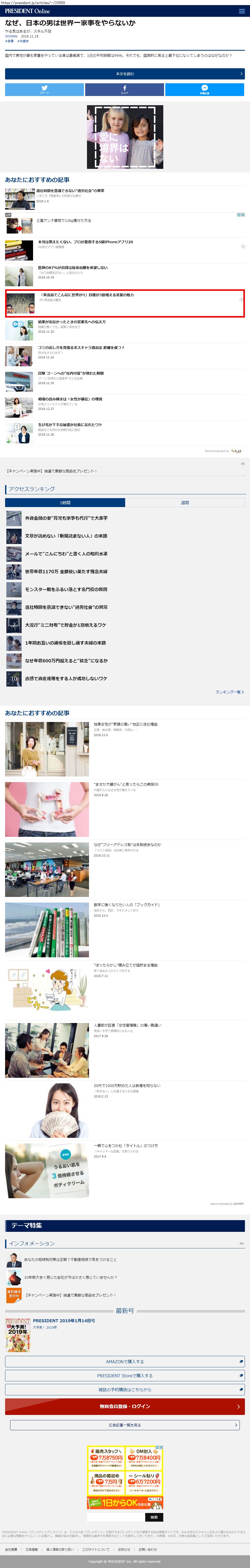The width and height of the screenshot is (250, 1568).
Task: Open the hamburger menu
Action: [x=242, y=11]
